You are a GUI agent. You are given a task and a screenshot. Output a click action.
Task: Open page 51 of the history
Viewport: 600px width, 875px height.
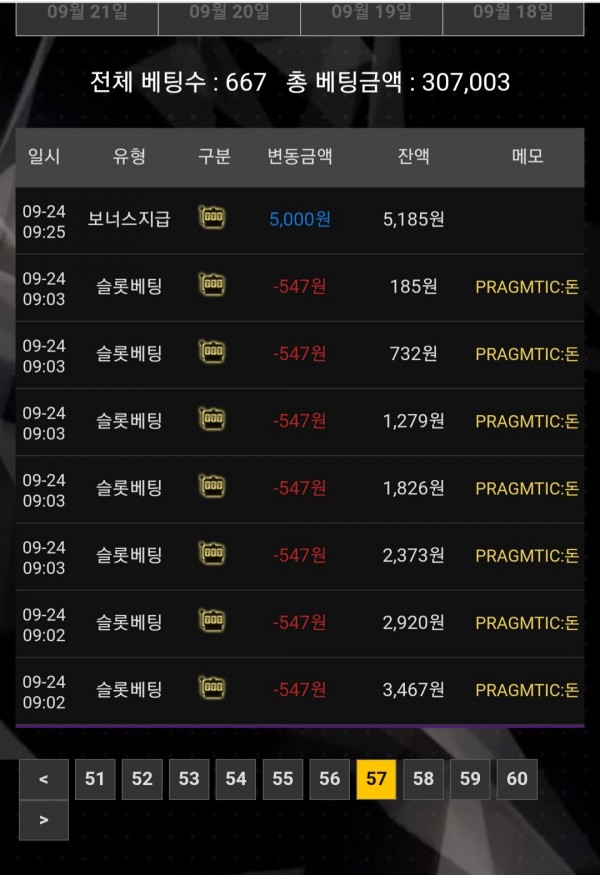[x=95, y=779]
